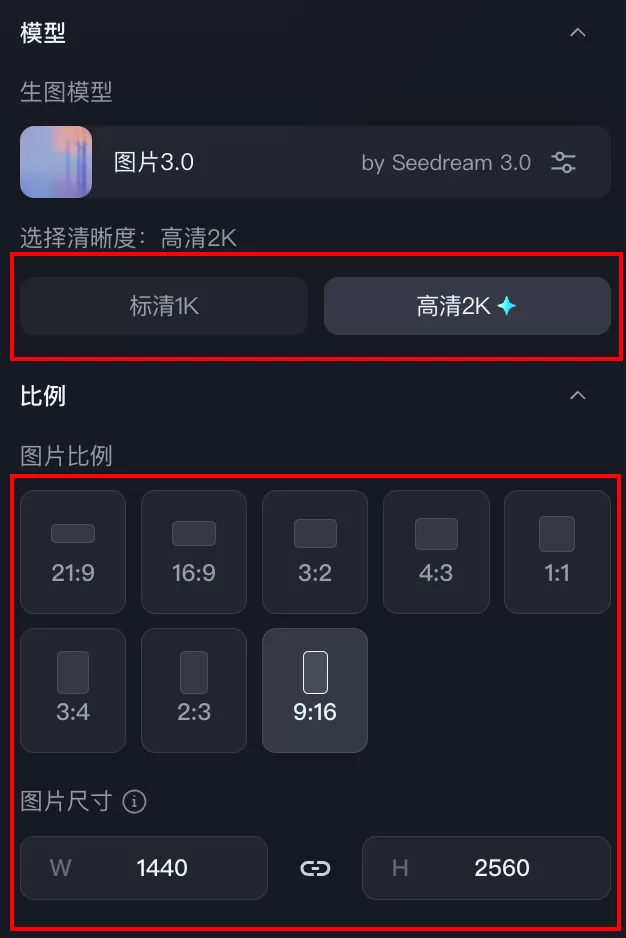Select 高清2K resolution

tap(467, 306)
